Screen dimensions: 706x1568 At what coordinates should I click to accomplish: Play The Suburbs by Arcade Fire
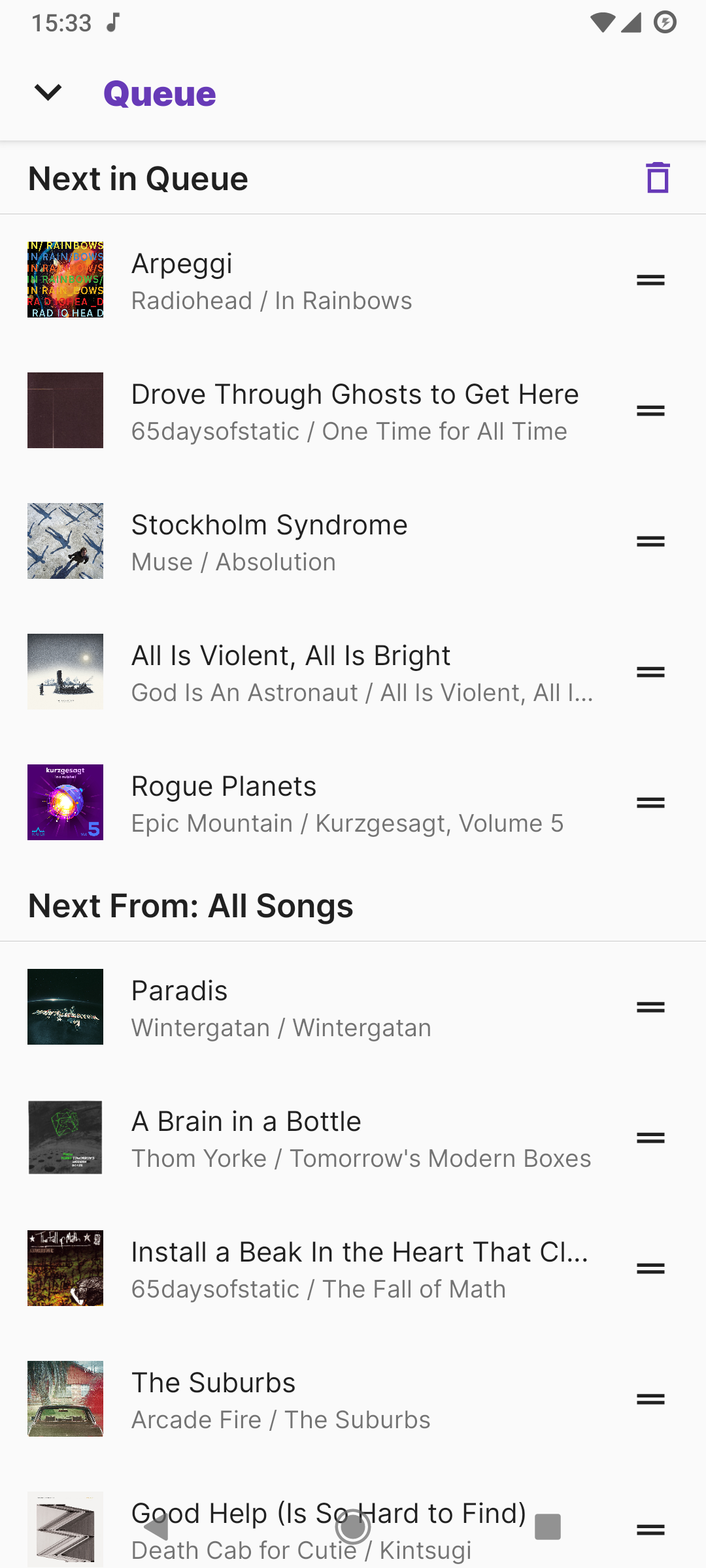(x=327, y=1399)
